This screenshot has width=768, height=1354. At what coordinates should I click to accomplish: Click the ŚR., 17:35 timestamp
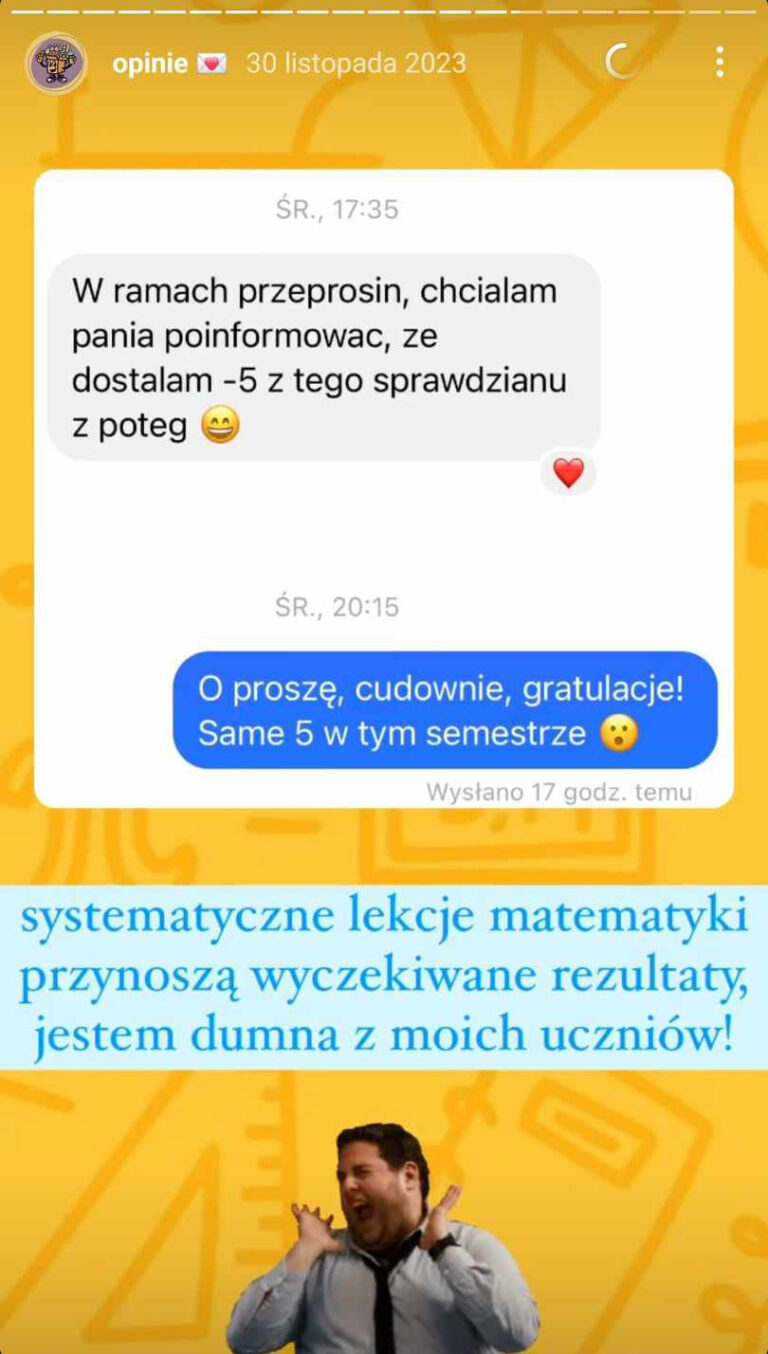pos(337,209)
